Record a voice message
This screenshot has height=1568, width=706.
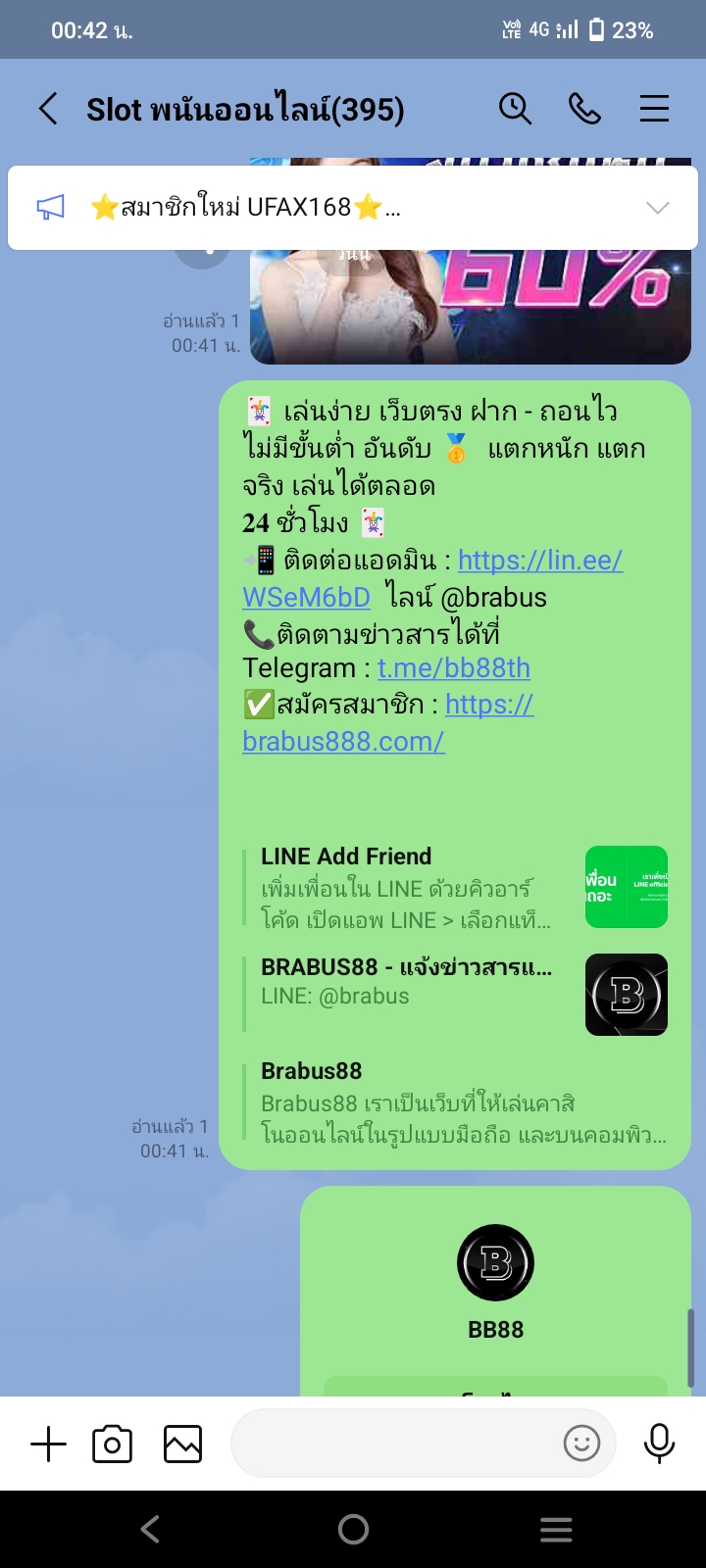click(x=659, y=1444)
